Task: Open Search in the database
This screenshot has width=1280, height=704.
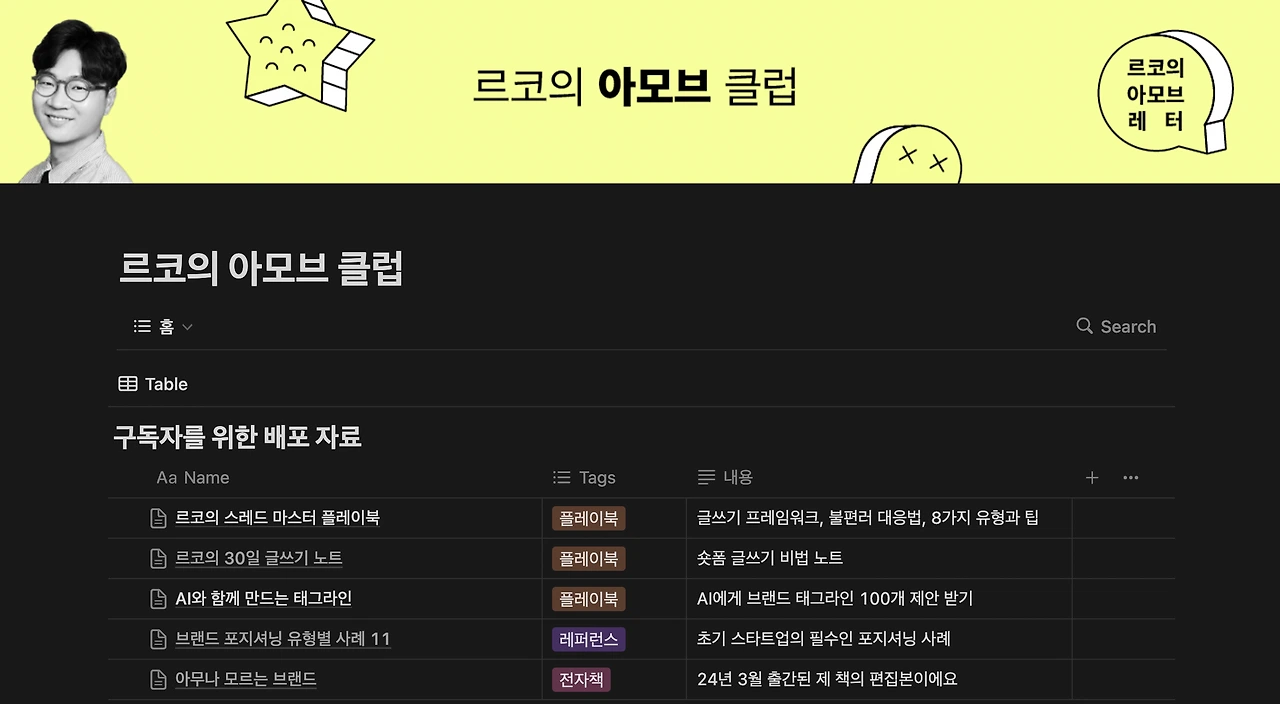Action: coord(1116,327)
